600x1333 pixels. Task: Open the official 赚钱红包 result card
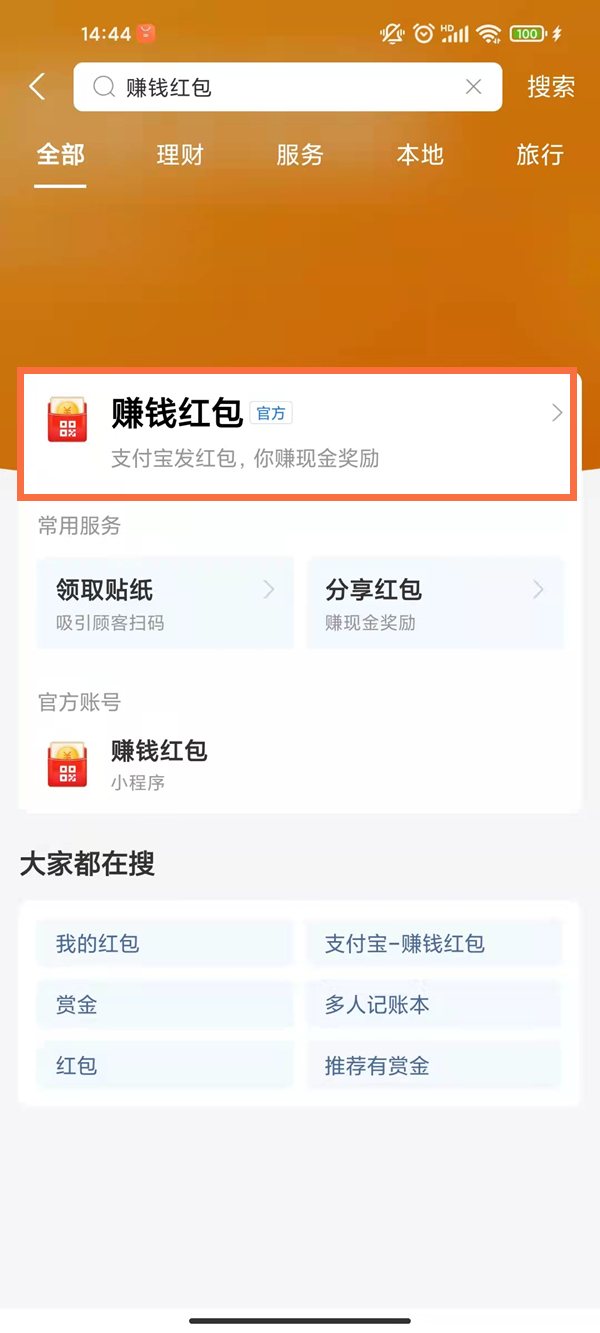tap(298, 435)
